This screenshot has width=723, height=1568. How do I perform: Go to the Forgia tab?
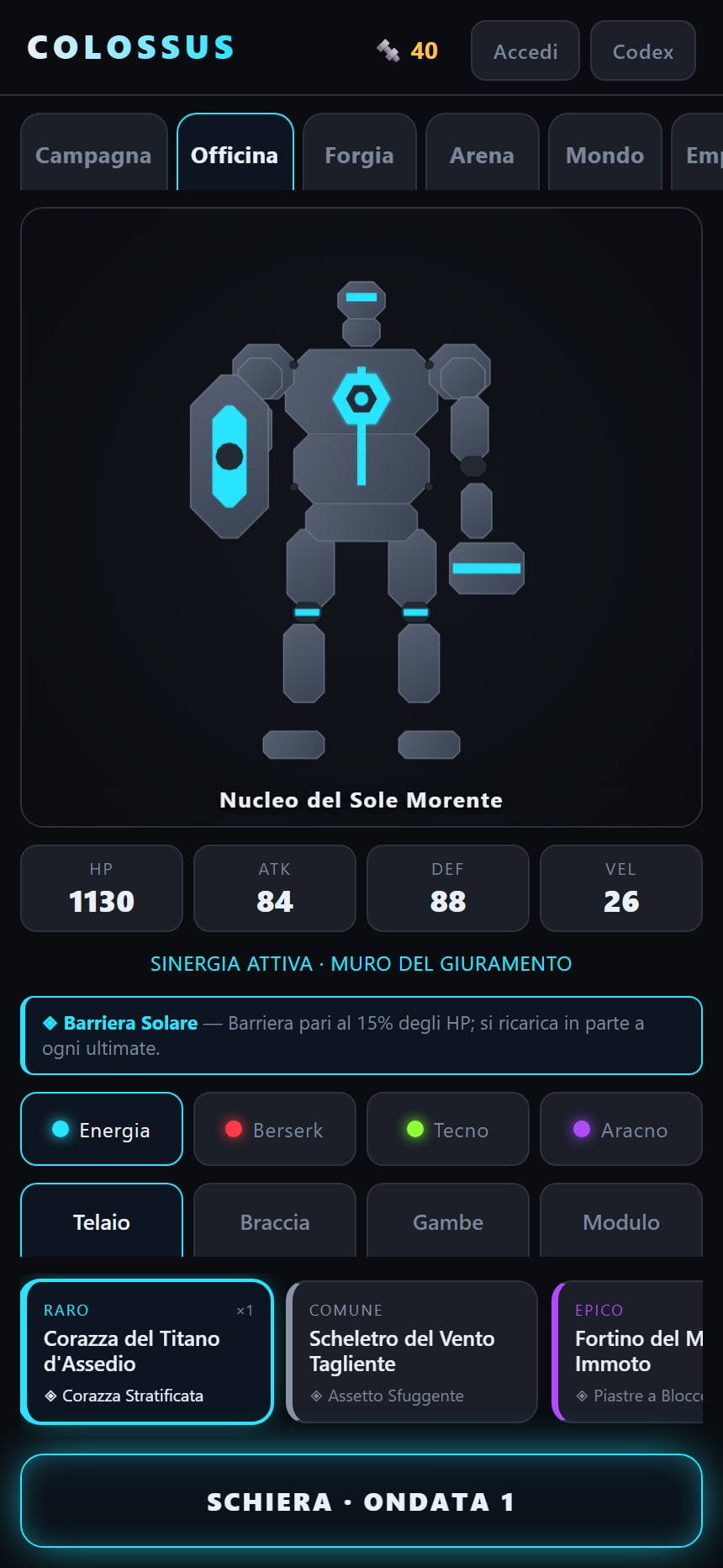pos(359,154)
